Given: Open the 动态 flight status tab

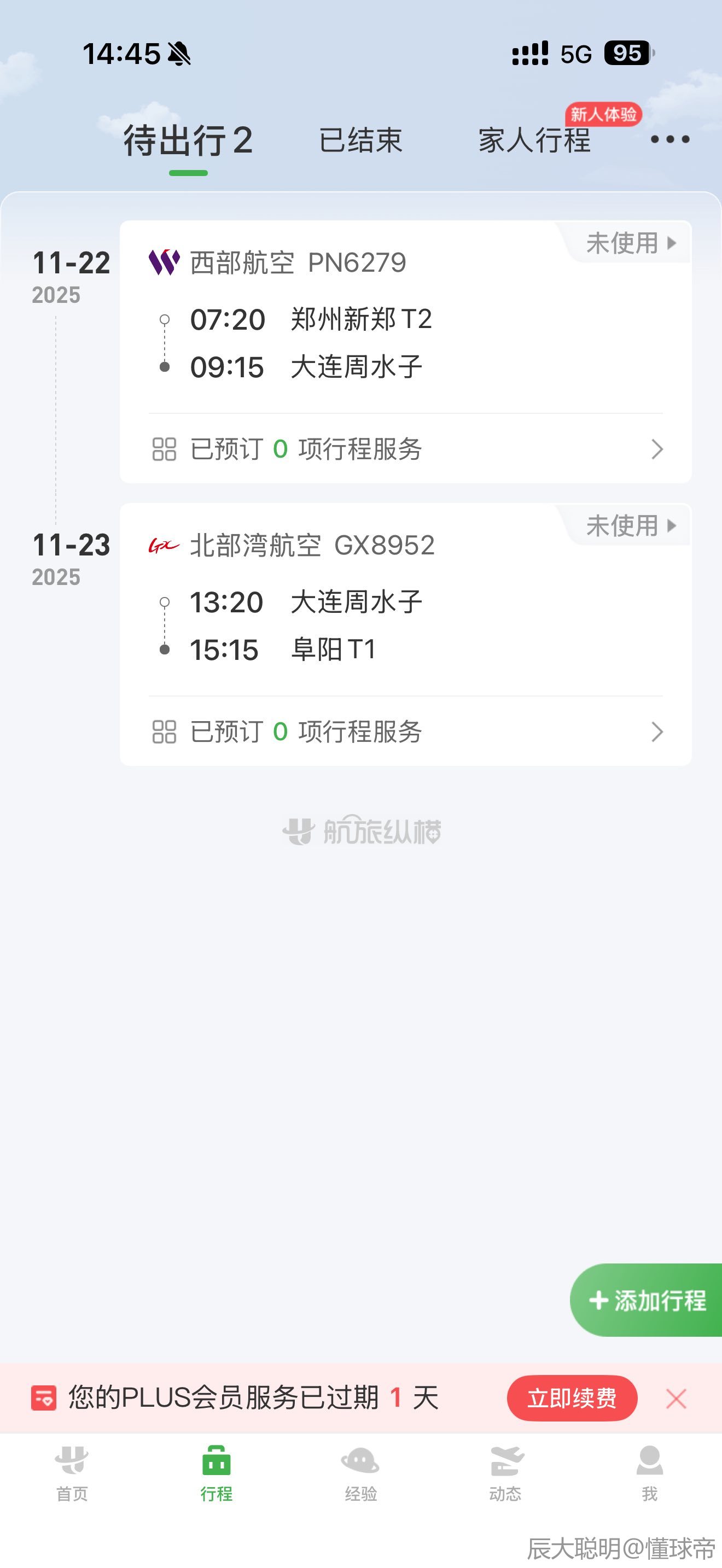Looking at the screenshot, I should pyautogui.click(x=505, y=1473).
